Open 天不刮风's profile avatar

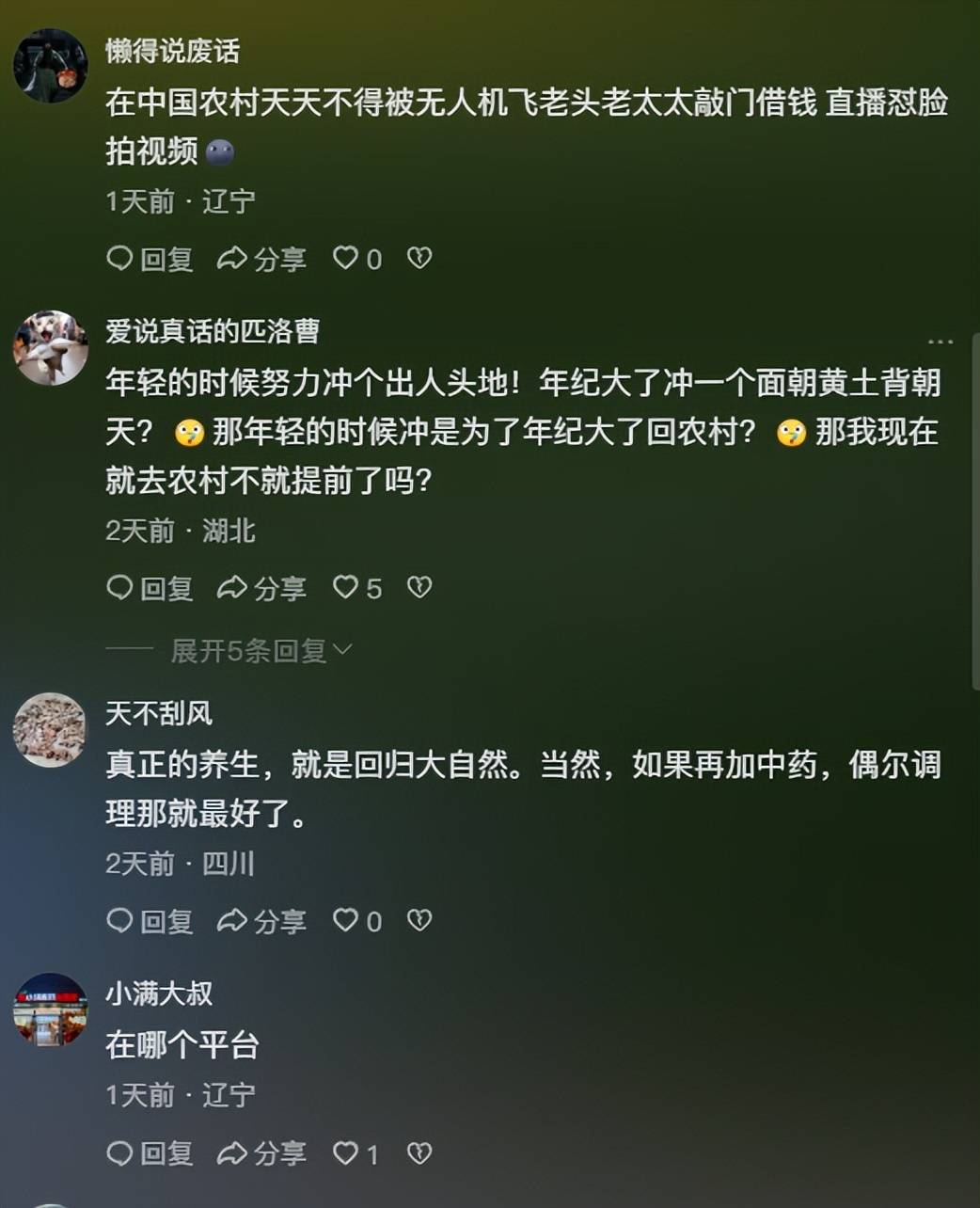(x=50, y=730)
